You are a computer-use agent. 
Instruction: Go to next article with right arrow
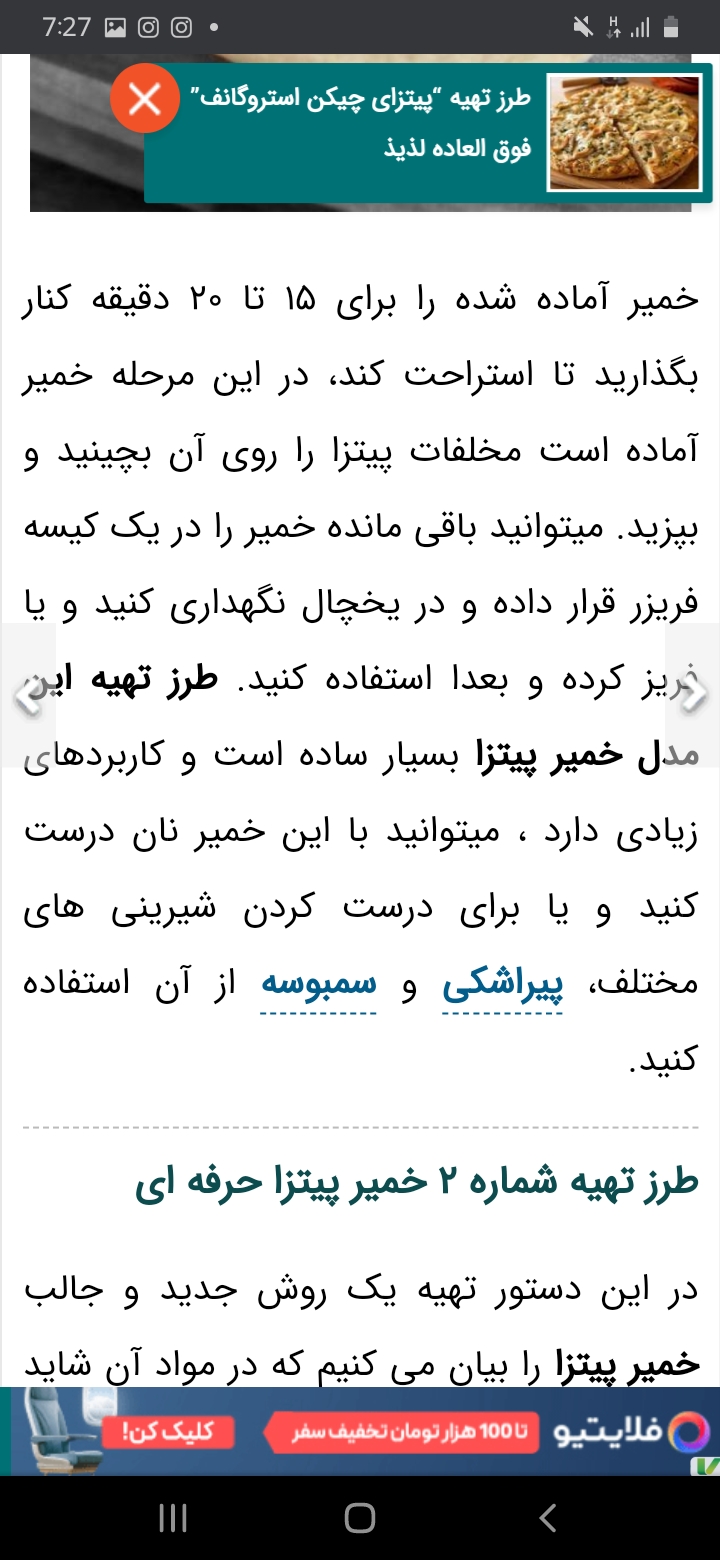(x=695, y=695)
